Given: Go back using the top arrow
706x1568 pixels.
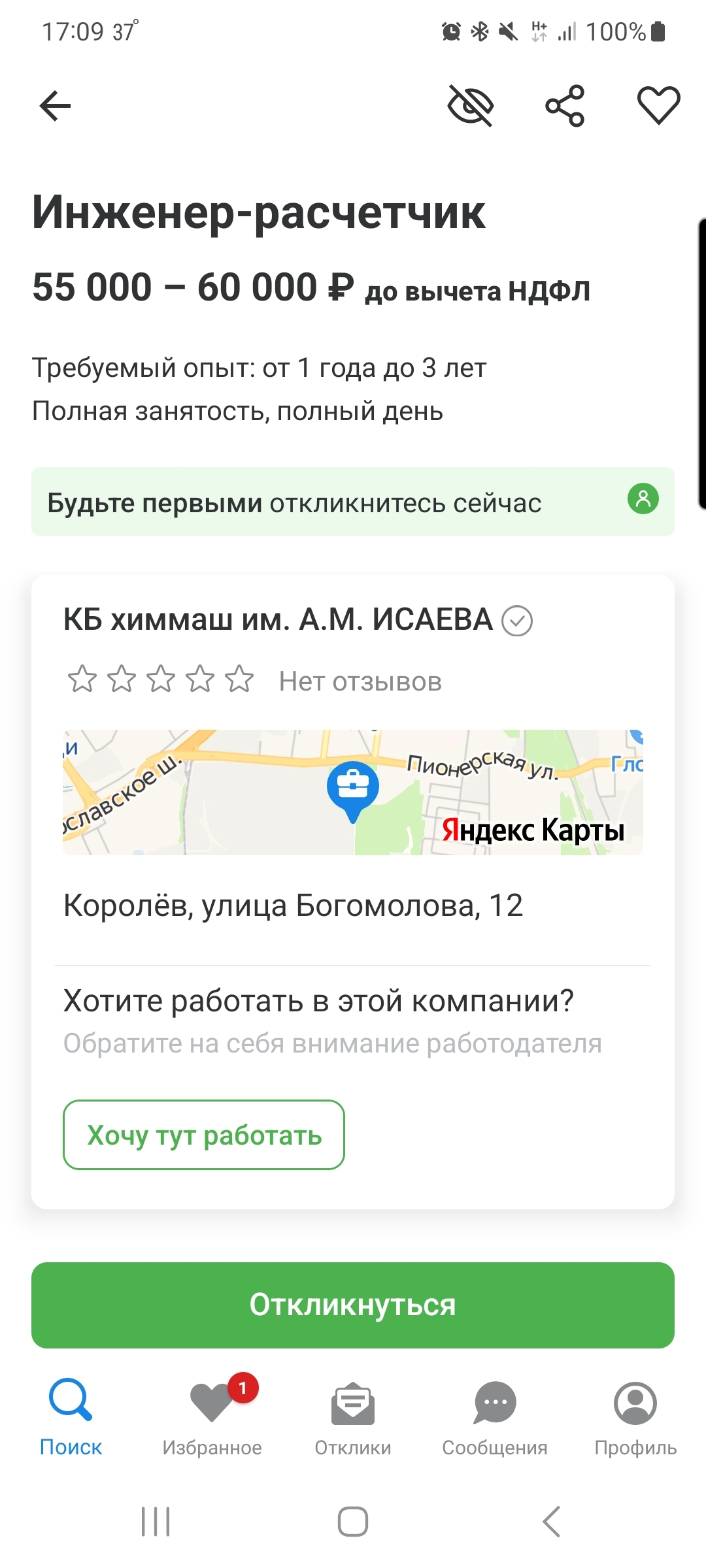Looking at the screenshot, I should pyautogui.click(x=55, y=106).
